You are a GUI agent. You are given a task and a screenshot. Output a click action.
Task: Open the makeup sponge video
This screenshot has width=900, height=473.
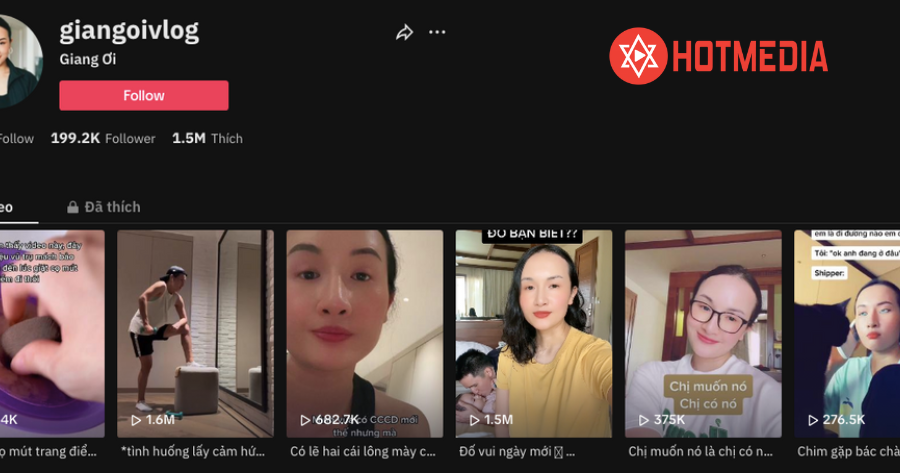click(50, 330)
